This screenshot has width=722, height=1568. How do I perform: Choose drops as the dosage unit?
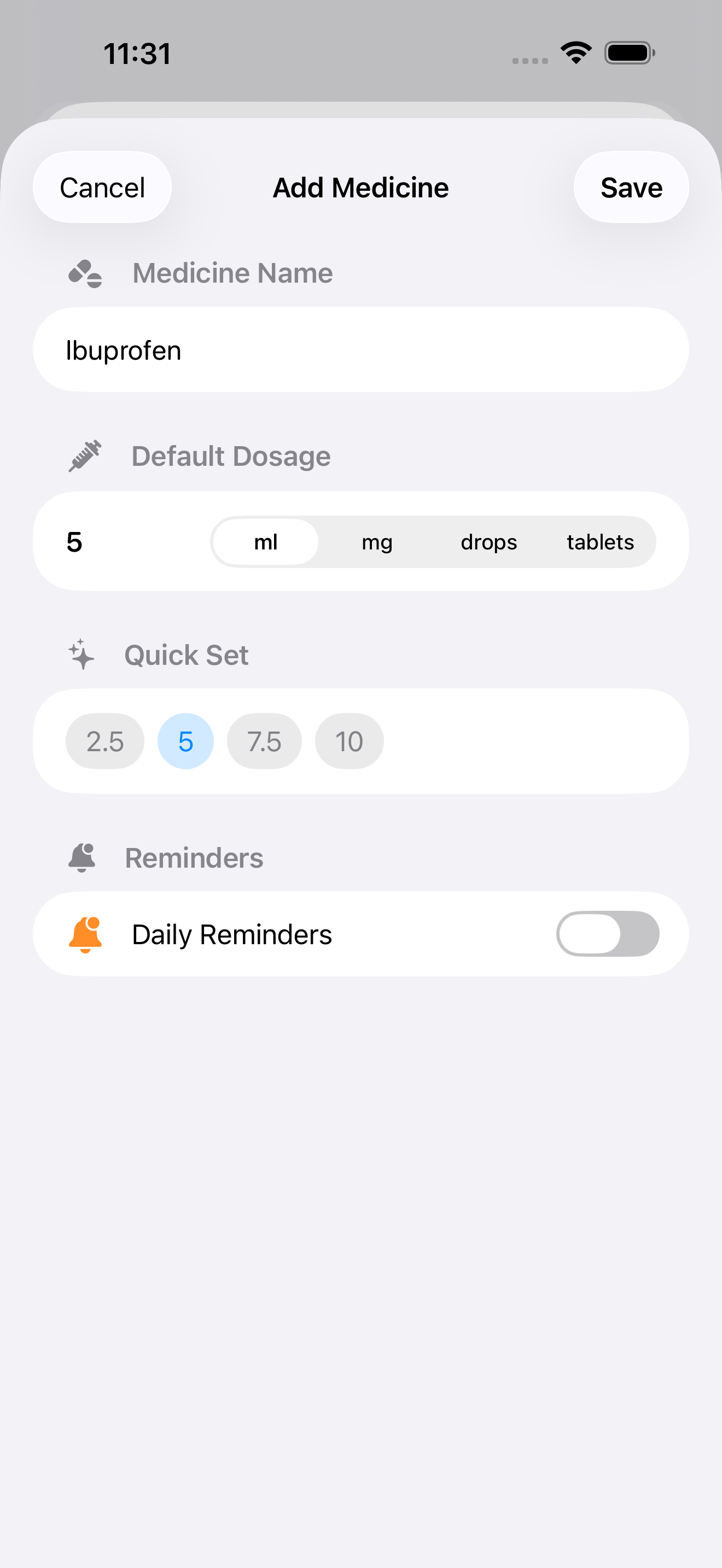point(488,542)
